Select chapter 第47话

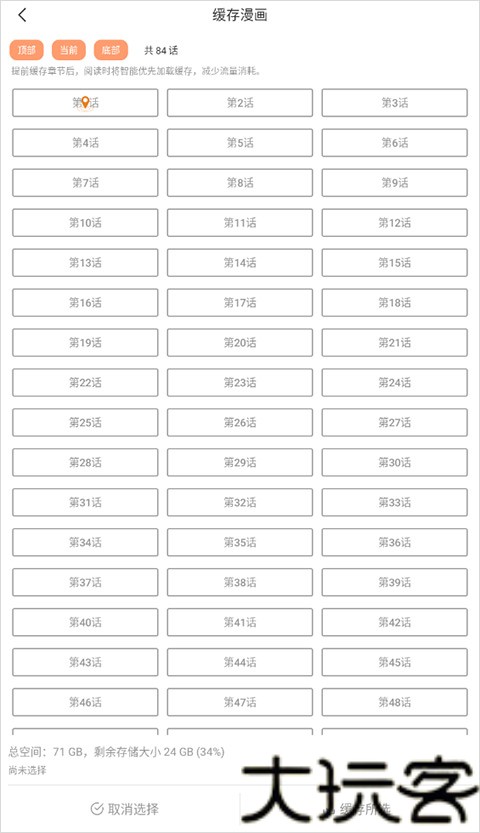240,702
